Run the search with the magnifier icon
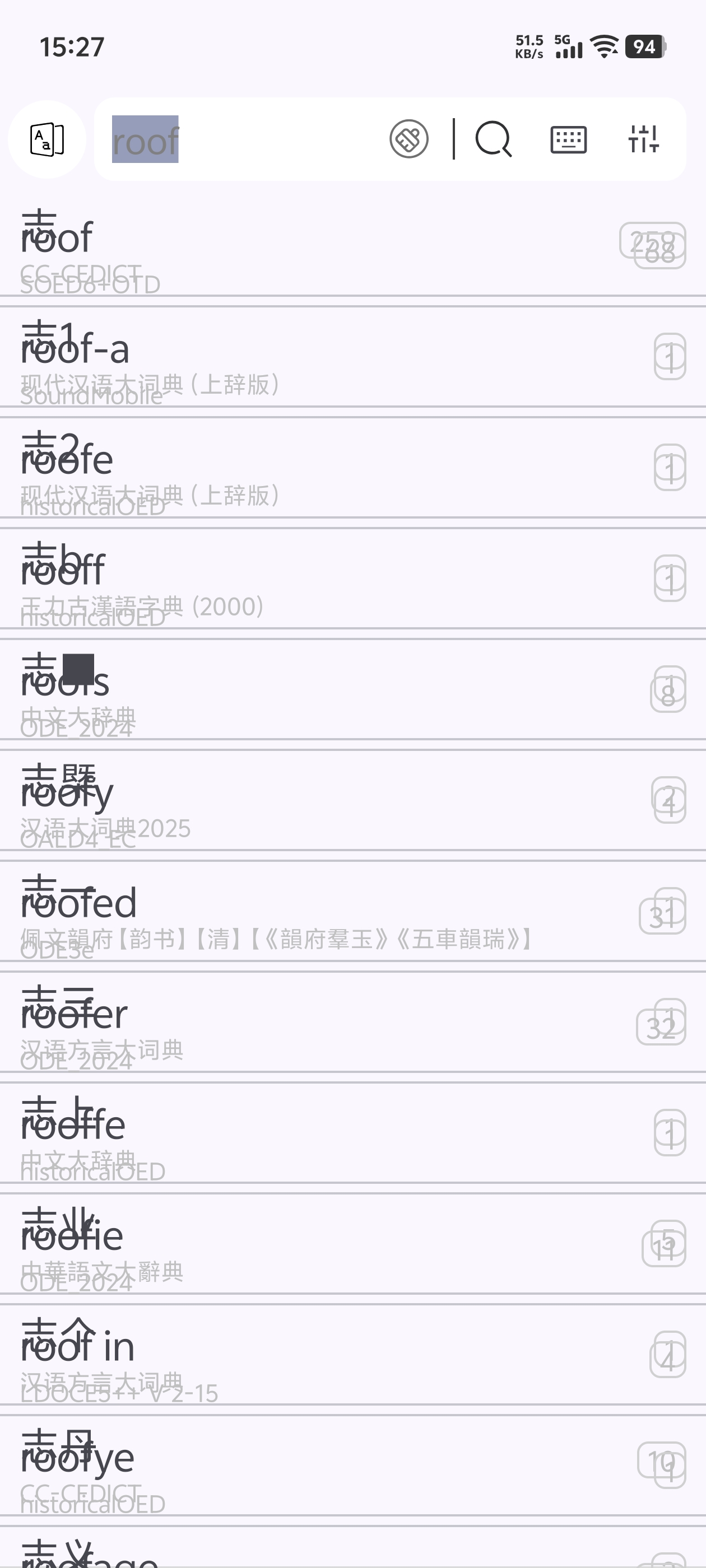Image resolution: width=706 pixels, height=1568 pixels. (494, 139)
